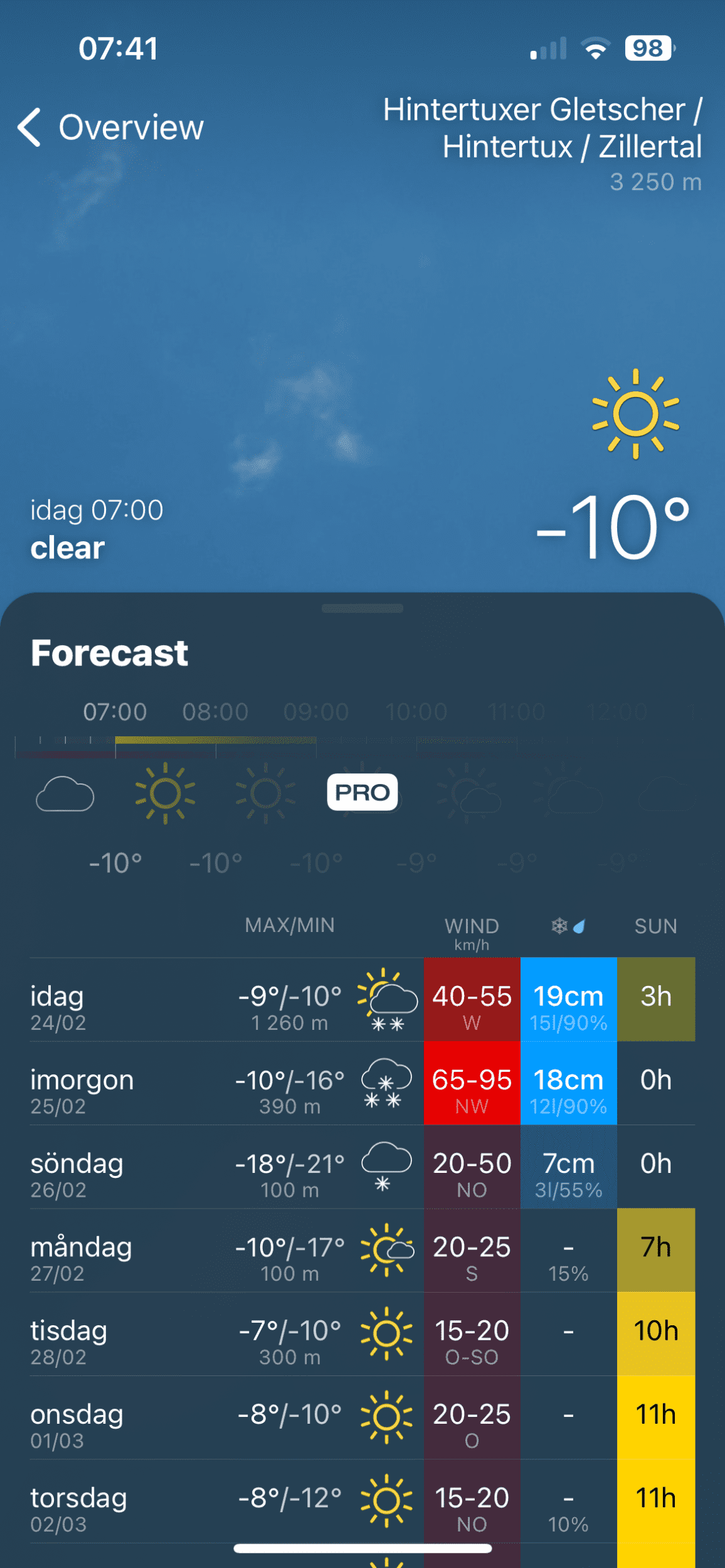This screenshot has width=725, height=1568.
Task: Open the idag 24/02 forecast row
Action: tap(361, 1000)
